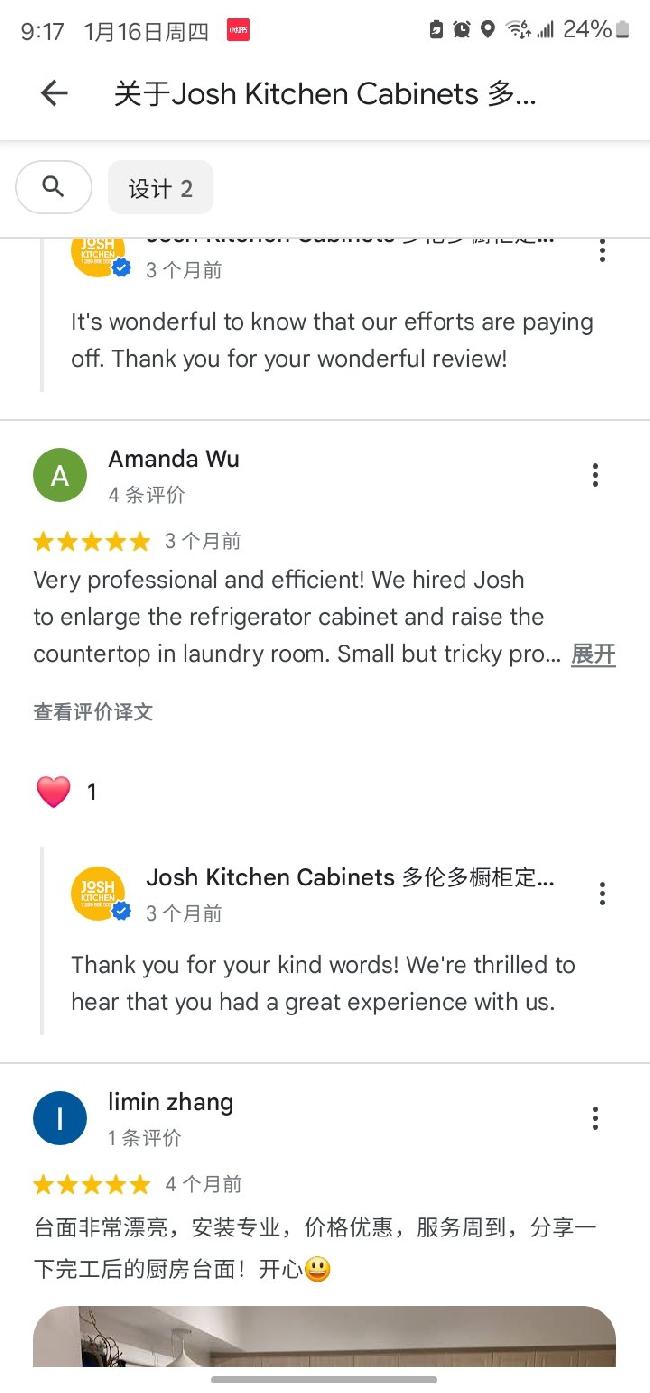650x1393 pixels.
Task: Select the 设计 2 filter chip
Action: coord(160,188)
